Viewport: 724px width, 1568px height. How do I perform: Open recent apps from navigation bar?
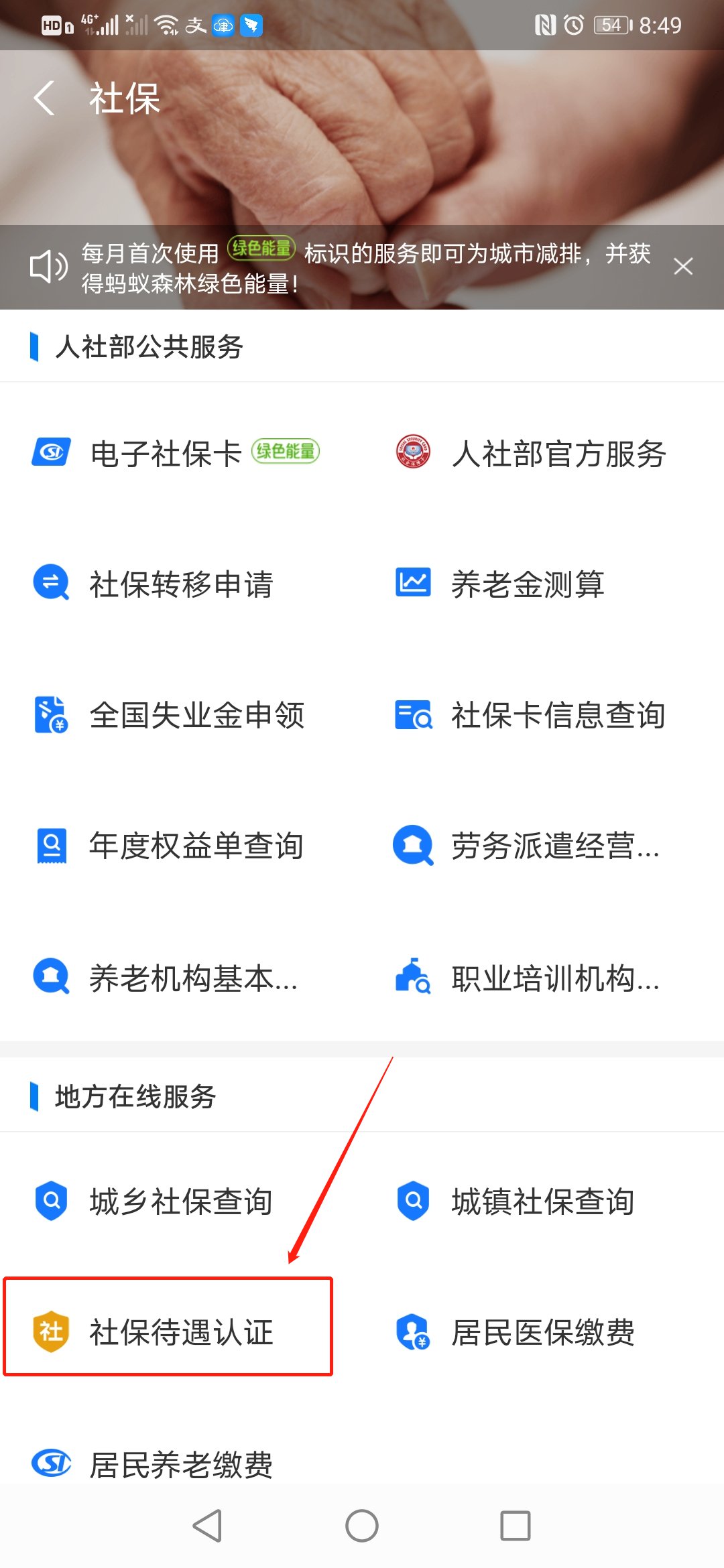click(515, 1526)
